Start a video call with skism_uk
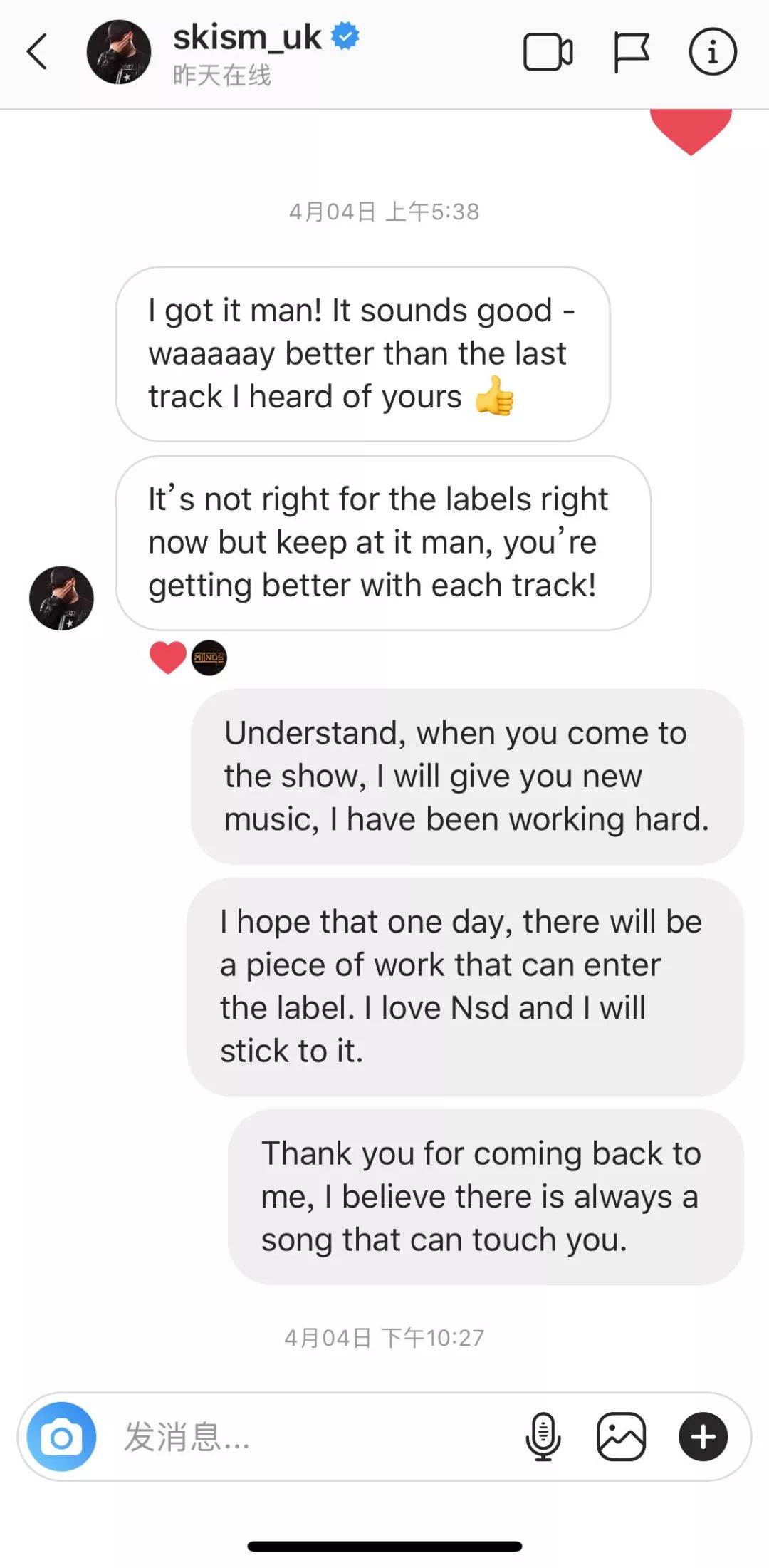Screen dimensions: 769x1568 [548, 52]
